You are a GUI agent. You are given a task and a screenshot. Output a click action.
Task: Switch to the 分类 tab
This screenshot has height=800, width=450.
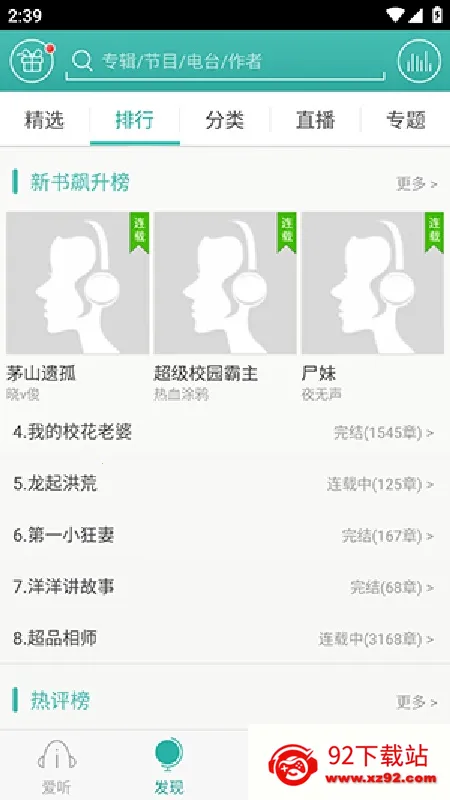coord(225,120)
